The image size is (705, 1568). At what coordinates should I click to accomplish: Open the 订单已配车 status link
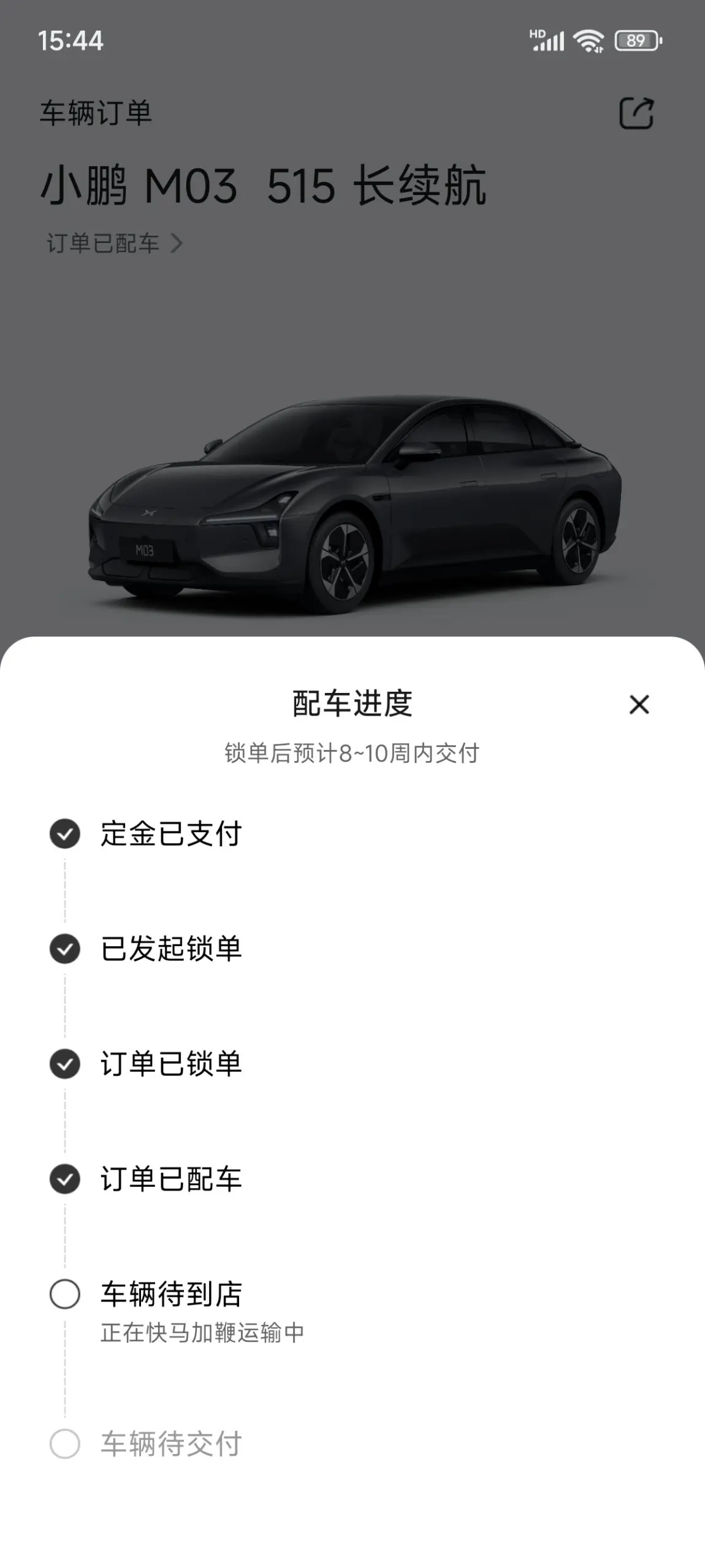115,243
